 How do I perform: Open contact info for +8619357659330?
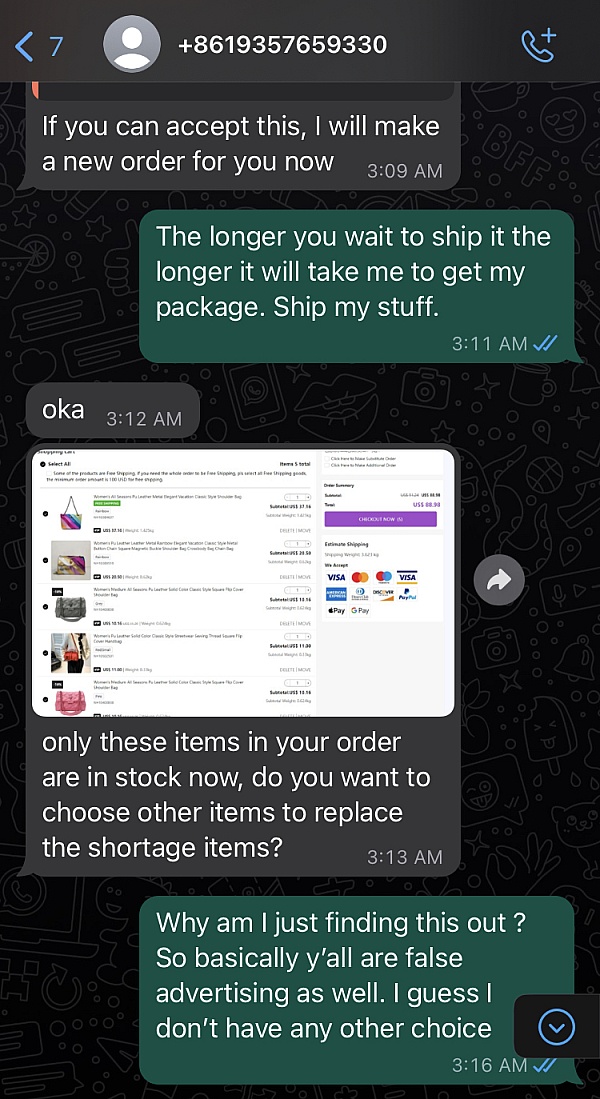[x=282, y=45]
